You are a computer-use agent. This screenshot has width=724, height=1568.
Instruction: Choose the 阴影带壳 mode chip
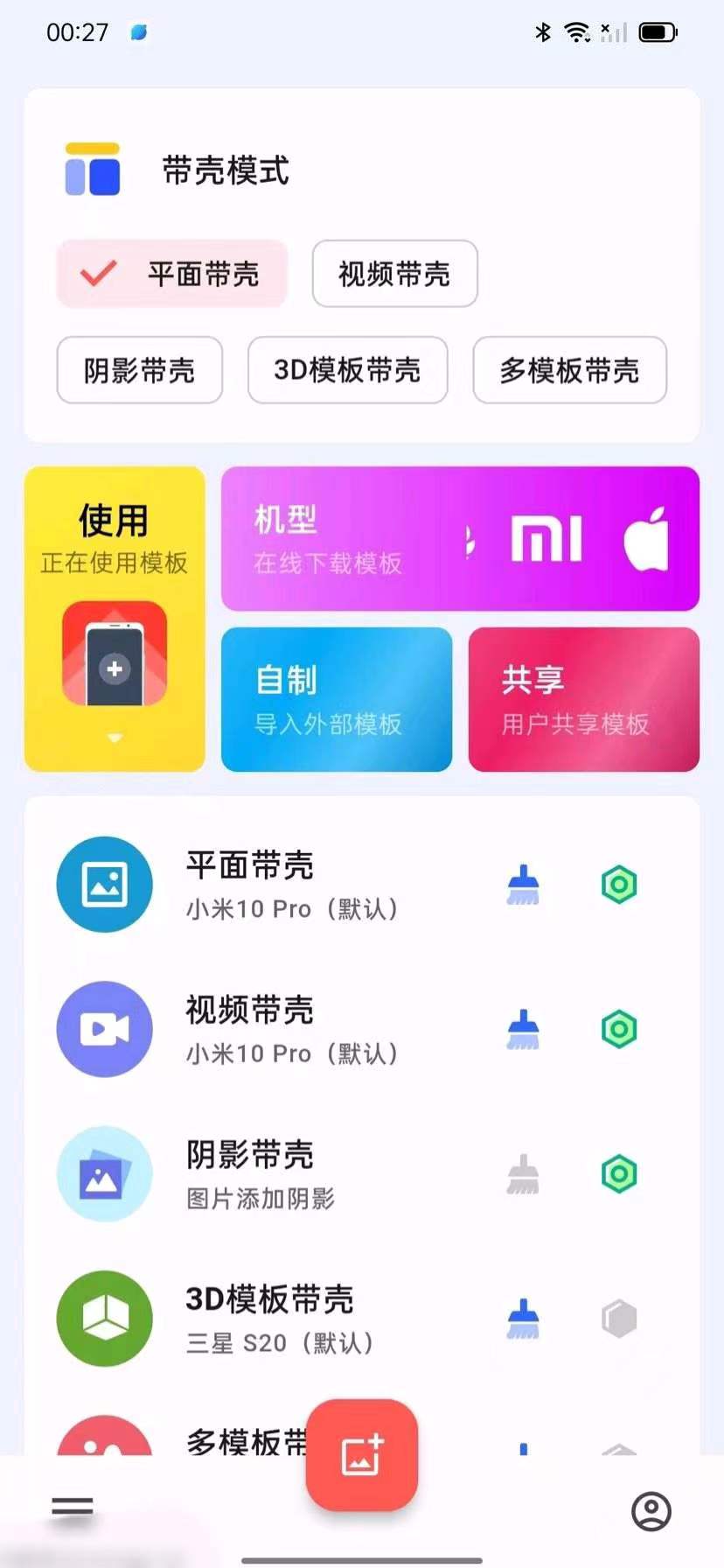[139, 370]
